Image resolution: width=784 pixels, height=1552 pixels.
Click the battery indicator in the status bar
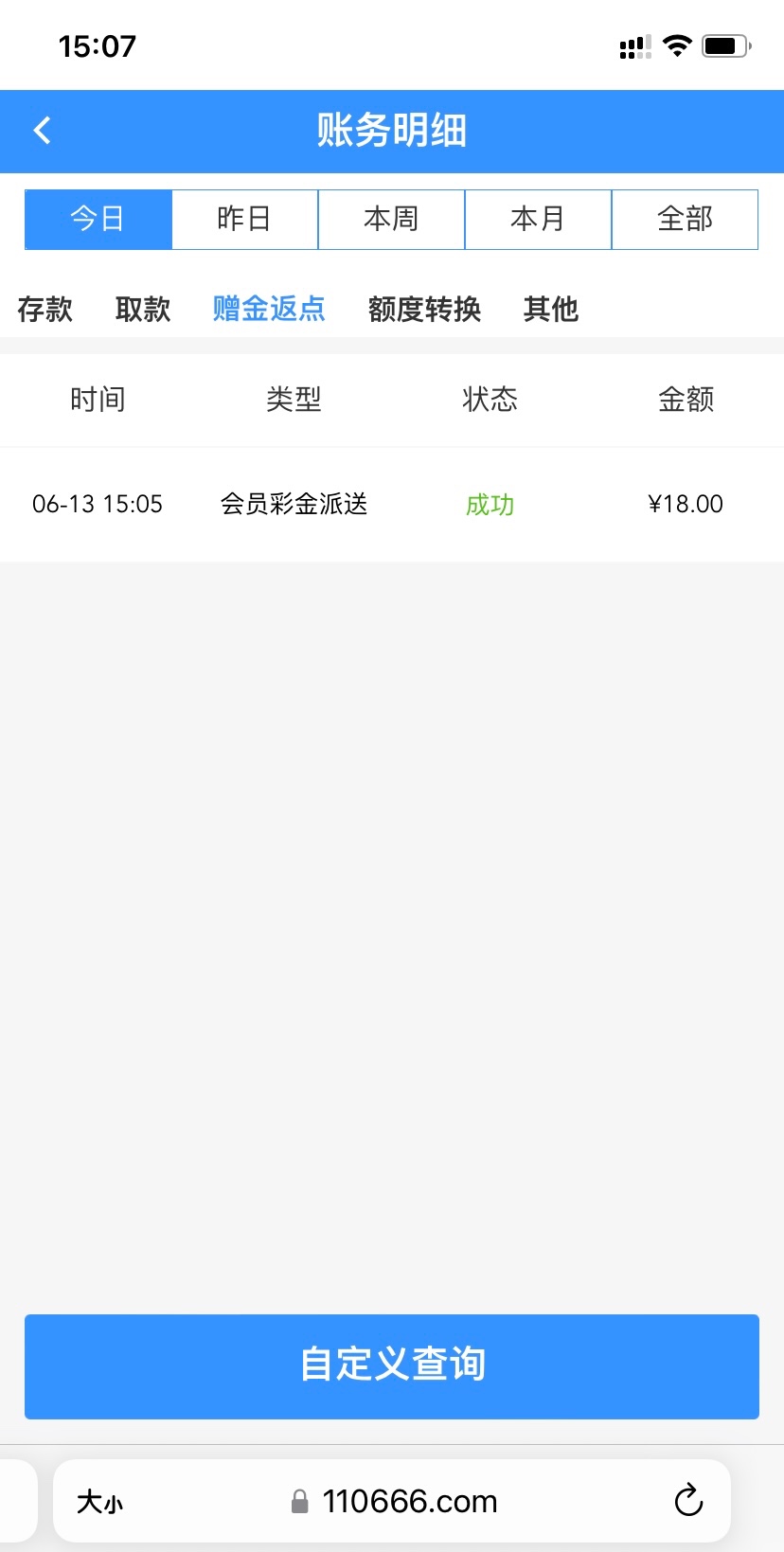tap(722, 44)
